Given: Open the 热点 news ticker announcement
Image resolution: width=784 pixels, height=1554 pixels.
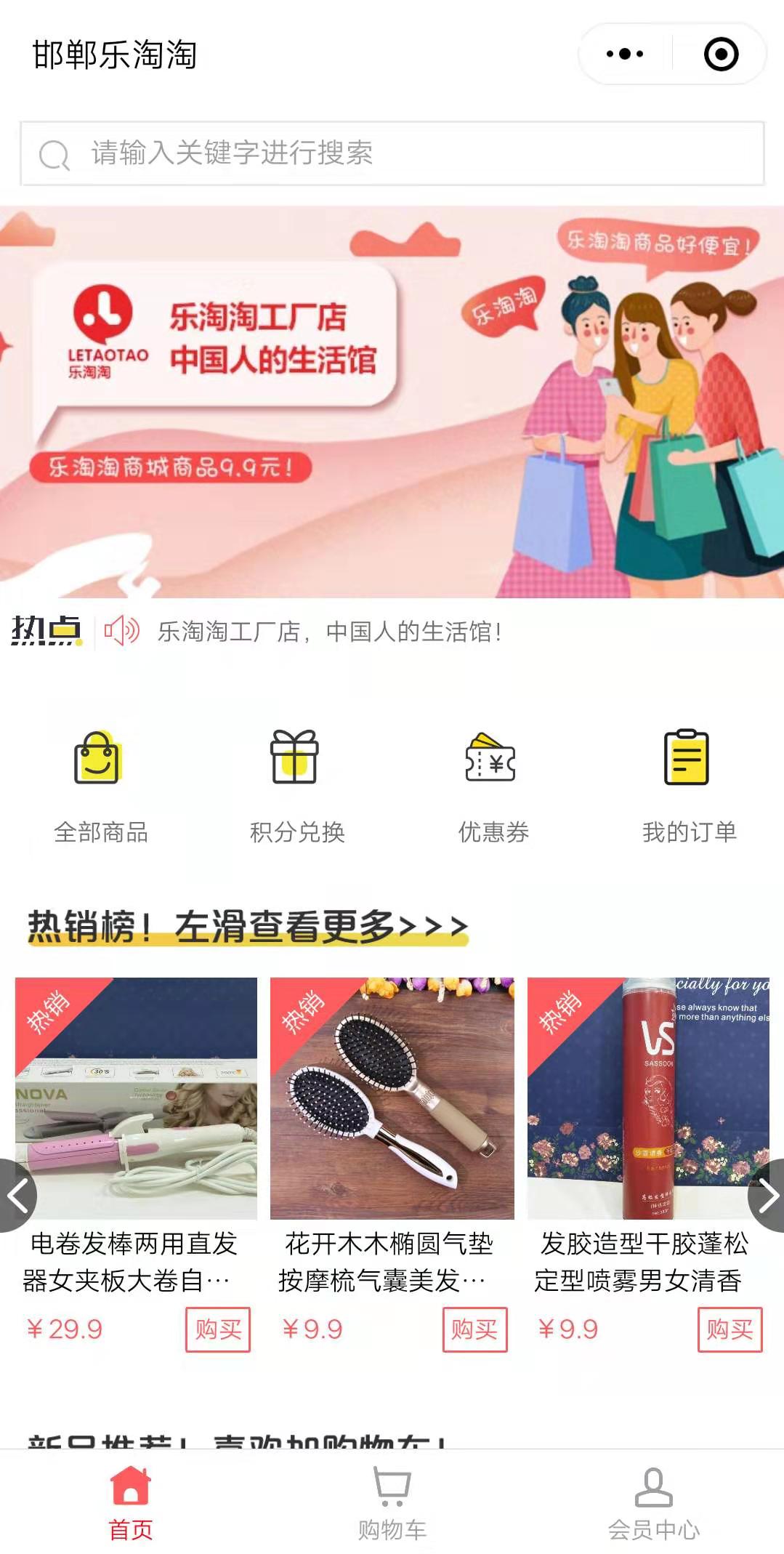Looking at the screenshot, I should pyautogui.click(x=329, y=632).
